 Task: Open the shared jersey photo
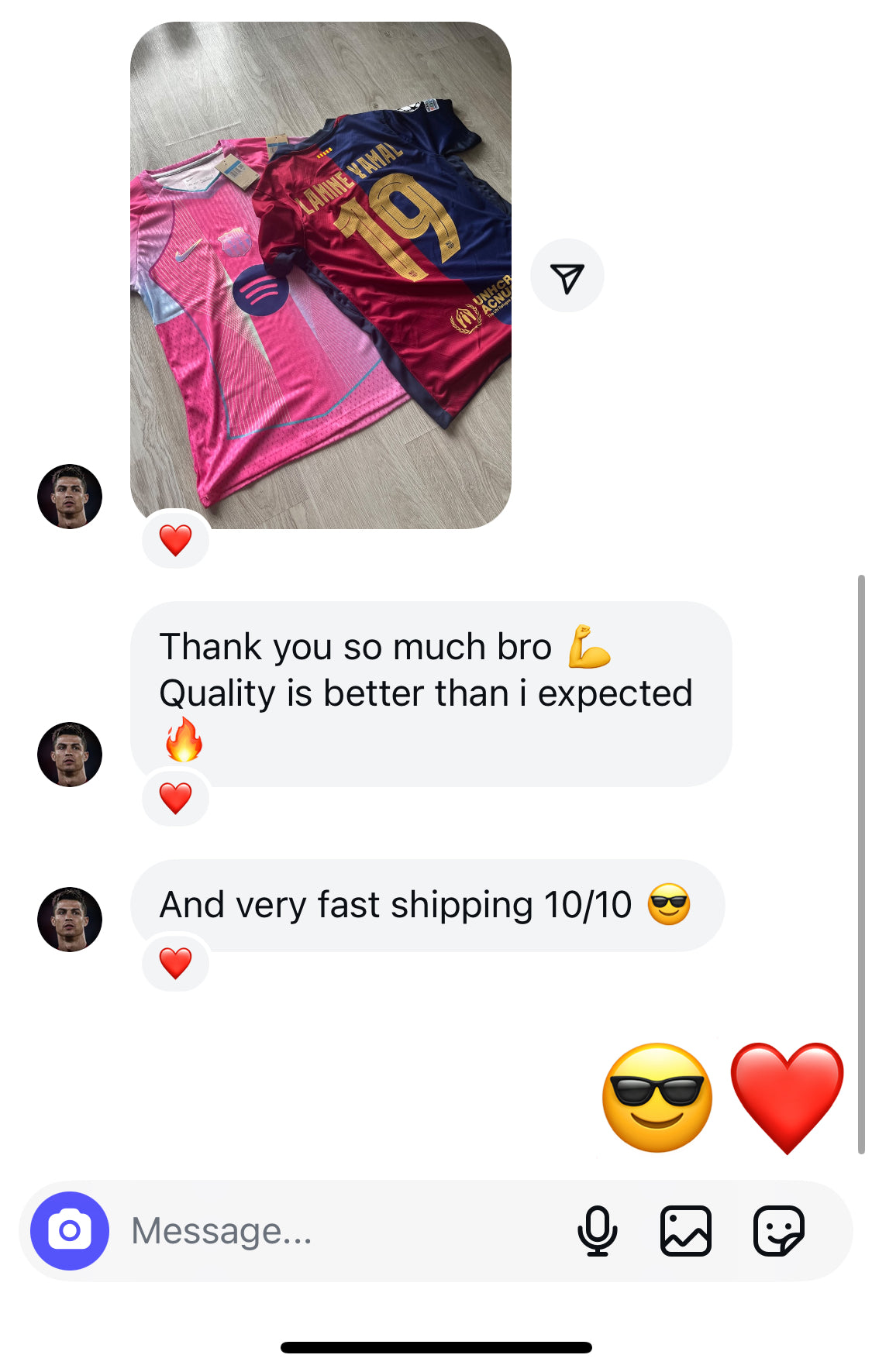point(320,275)
